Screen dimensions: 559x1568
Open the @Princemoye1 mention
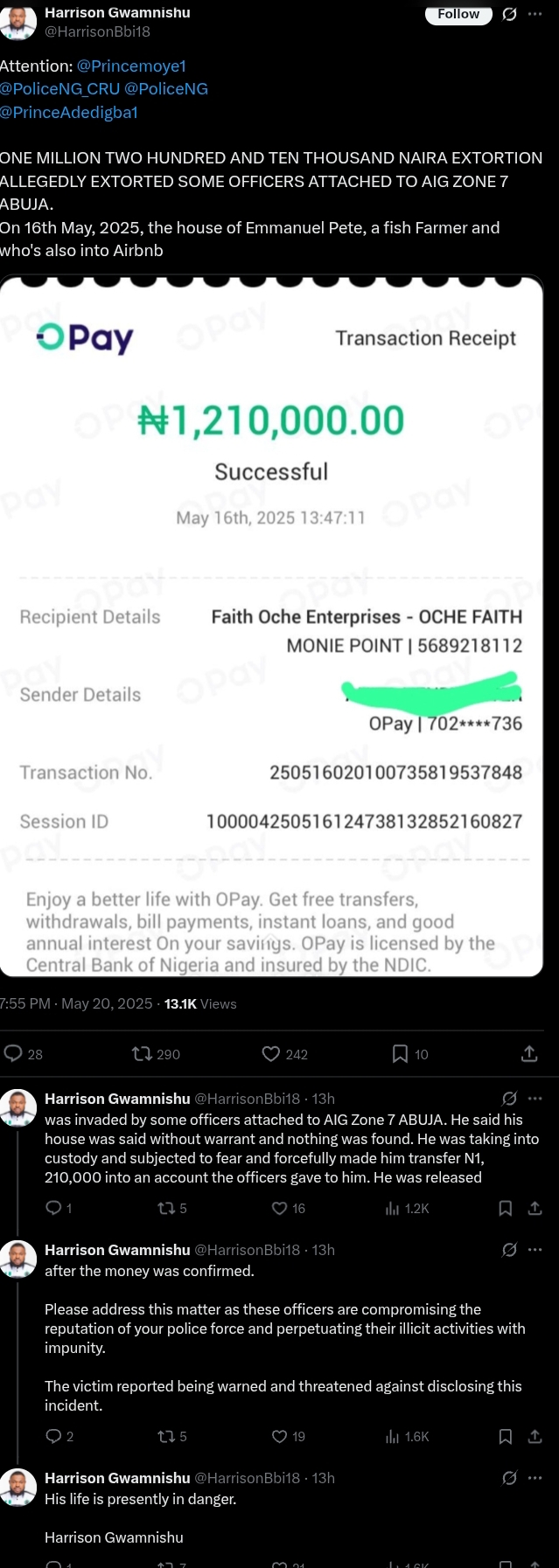[131, 66]
